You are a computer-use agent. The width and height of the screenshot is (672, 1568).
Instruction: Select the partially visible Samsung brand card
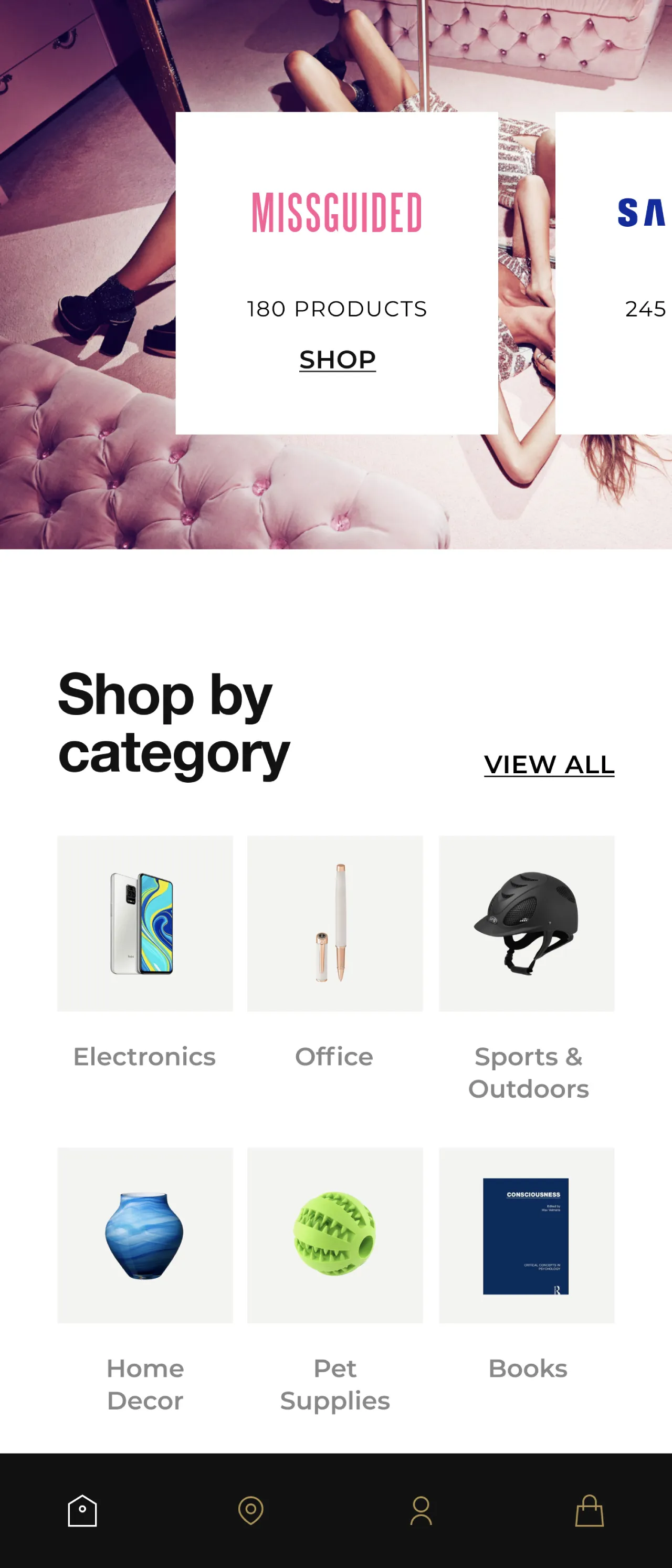(615, 273)
